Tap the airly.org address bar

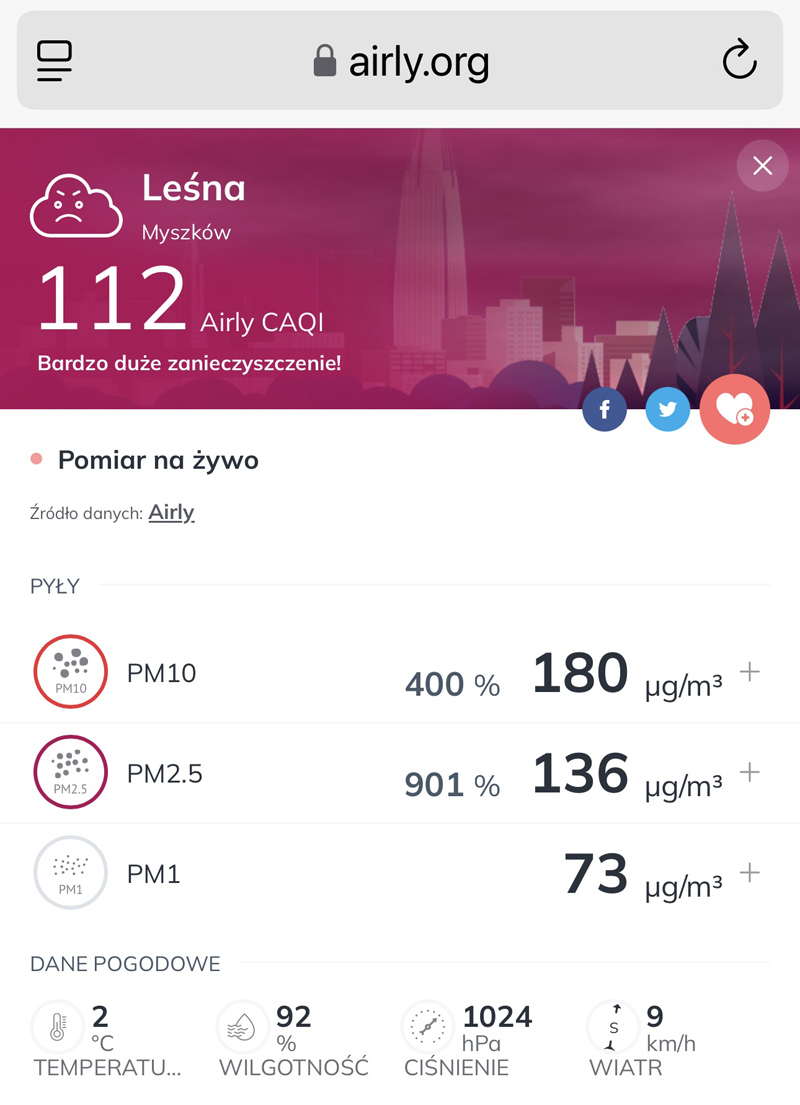400,61
